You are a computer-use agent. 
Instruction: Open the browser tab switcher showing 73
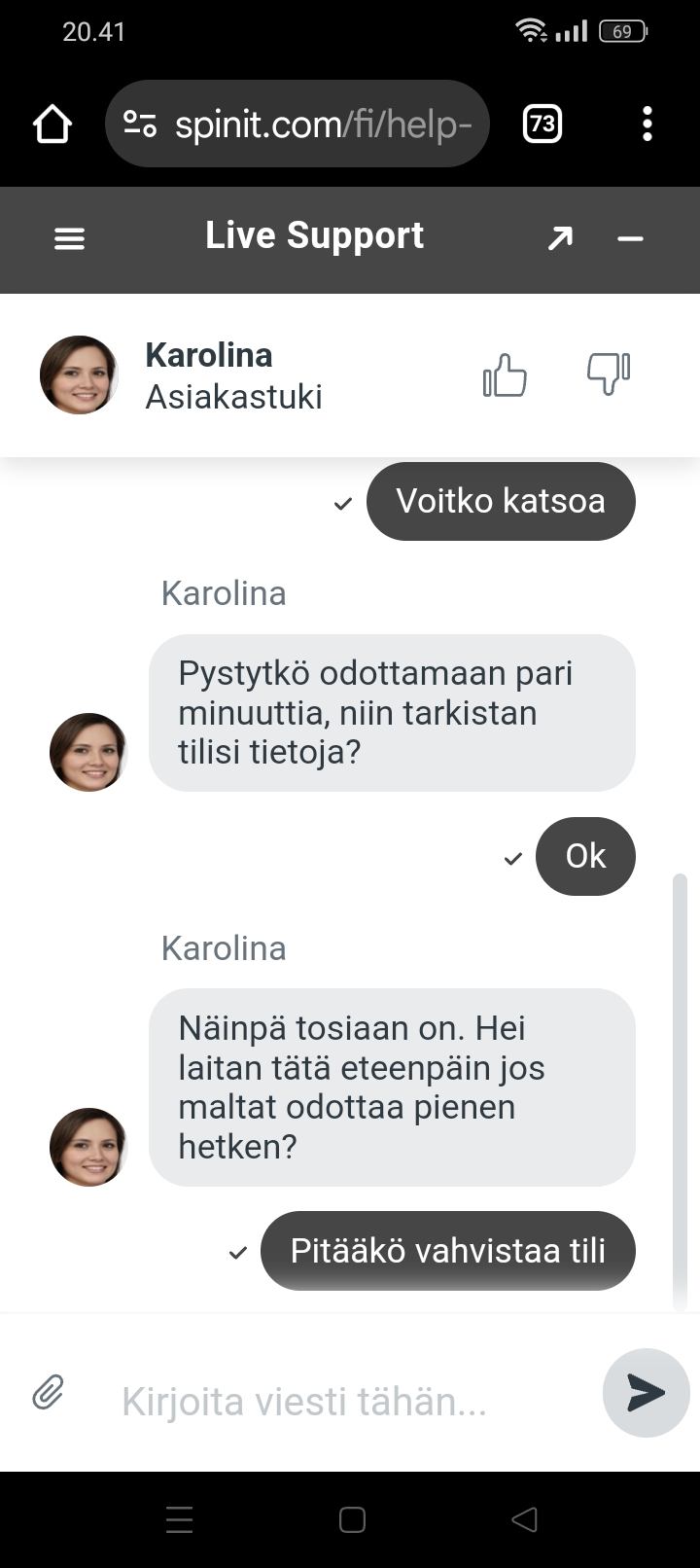[x=542, y=125]
